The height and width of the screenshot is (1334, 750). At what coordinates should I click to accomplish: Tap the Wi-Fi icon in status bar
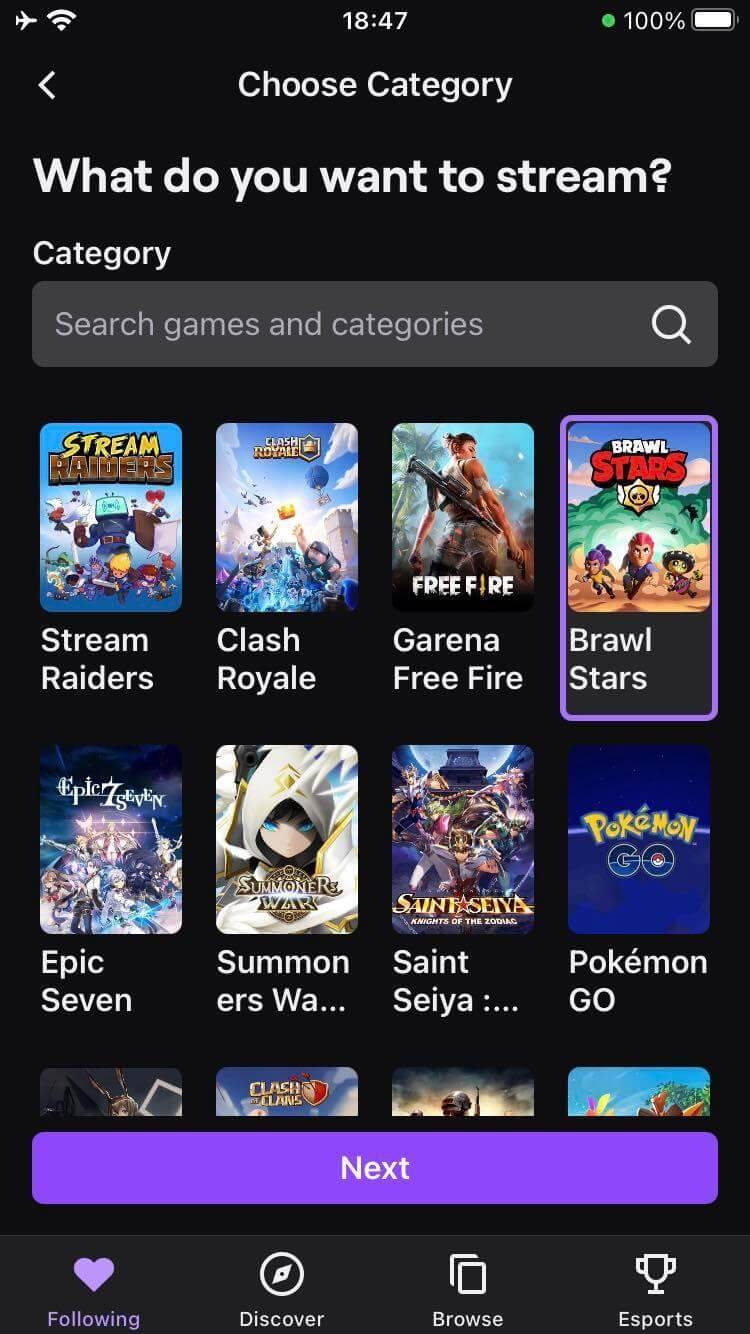(62, 18)
